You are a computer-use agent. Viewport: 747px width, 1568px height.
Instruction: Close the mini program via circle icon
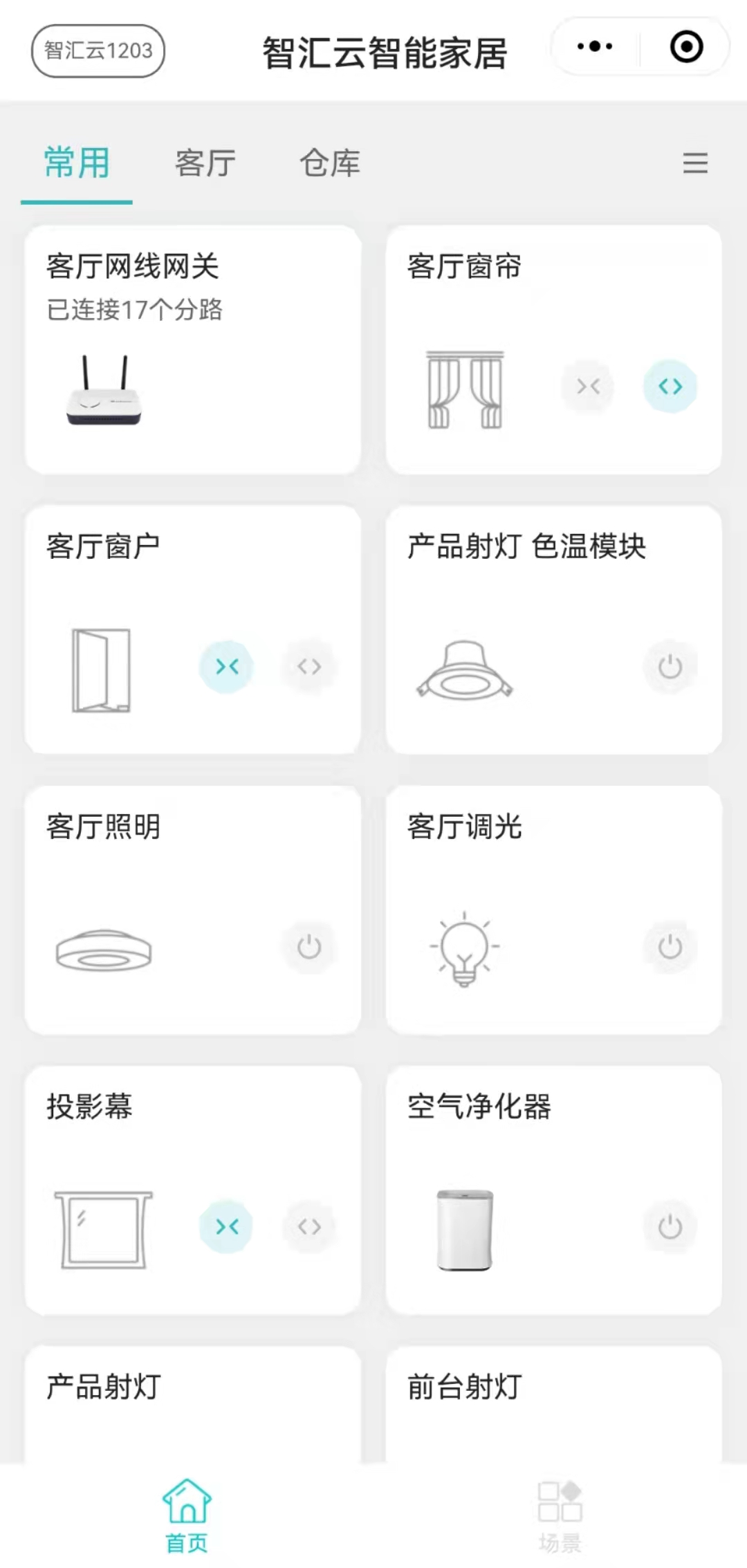(x=686, y=47)
